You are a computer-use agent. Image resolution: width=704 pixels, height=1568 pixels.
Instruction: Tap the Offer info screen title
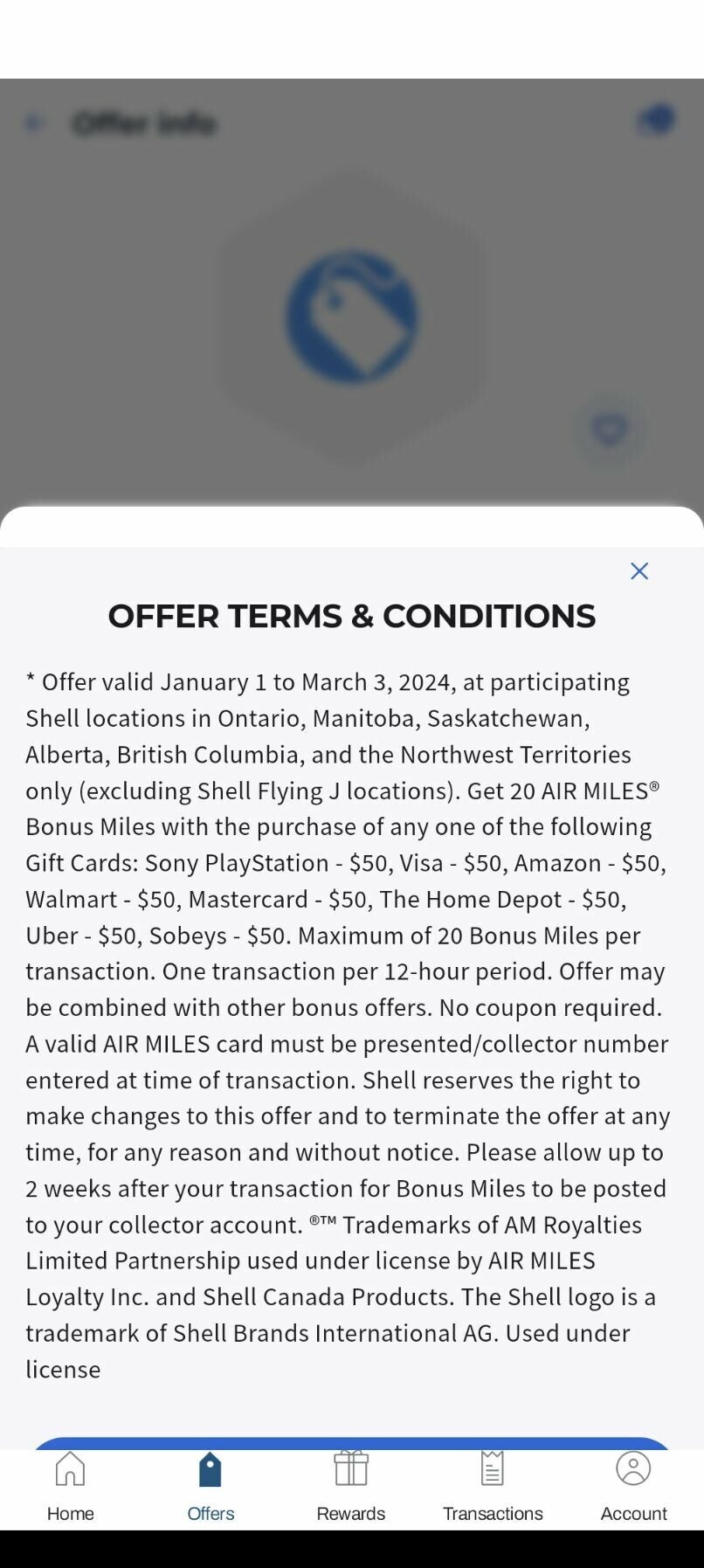click(146, 123)
